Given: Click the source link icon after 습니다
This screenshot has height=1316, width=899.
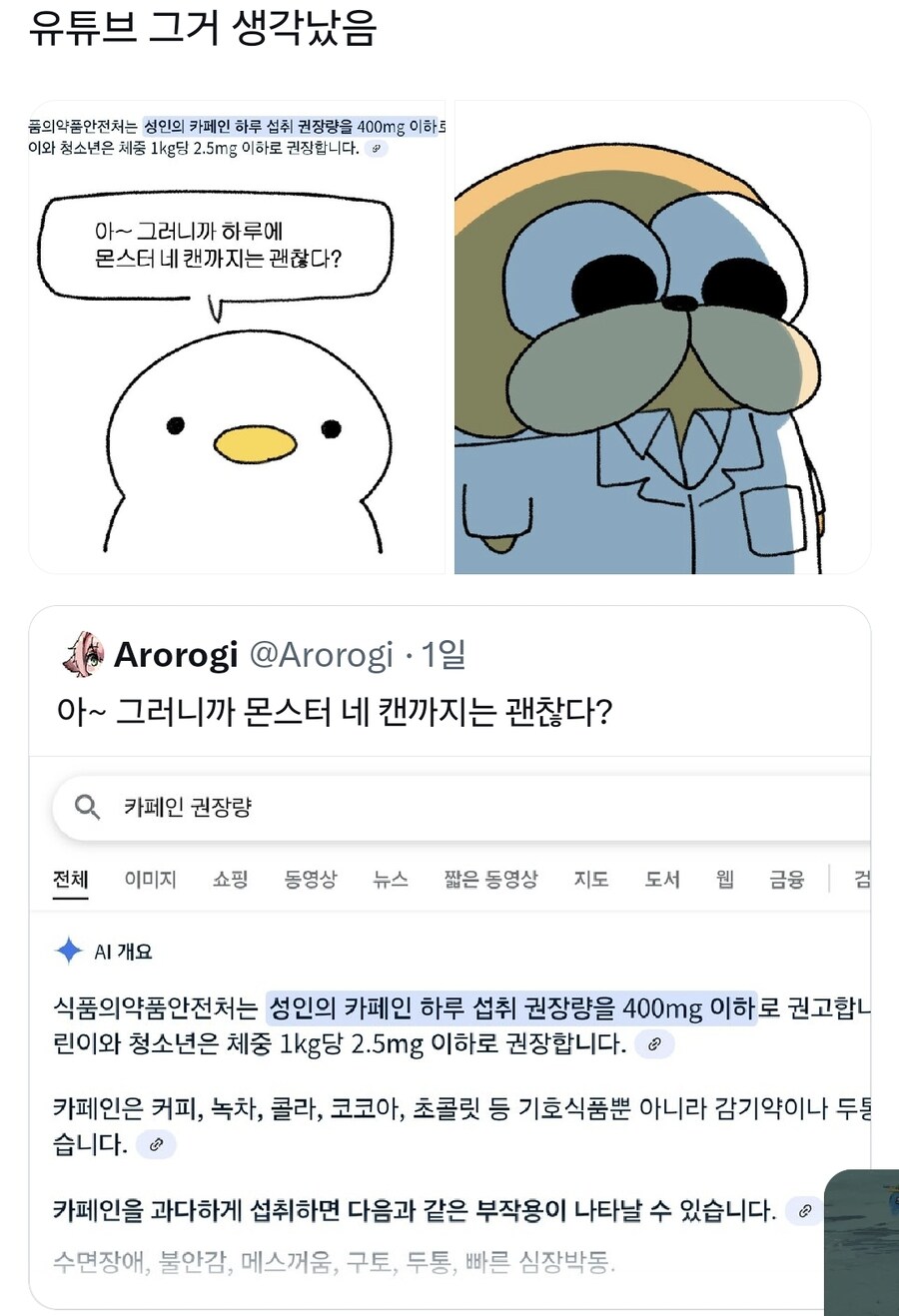Looking at the screenshot, I should click(155, 1143).
